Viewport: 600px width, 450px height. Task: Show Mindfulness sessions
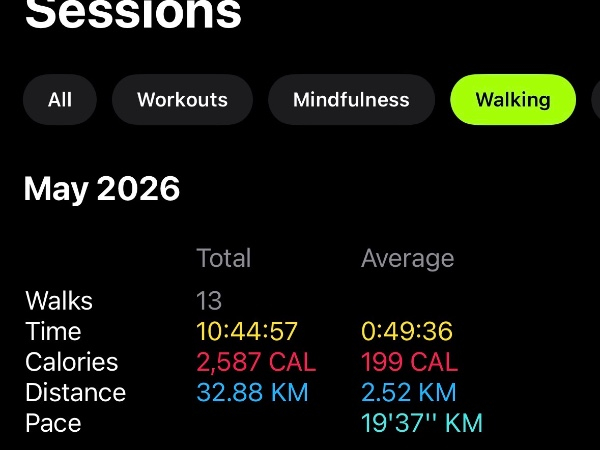pos(351,99)
